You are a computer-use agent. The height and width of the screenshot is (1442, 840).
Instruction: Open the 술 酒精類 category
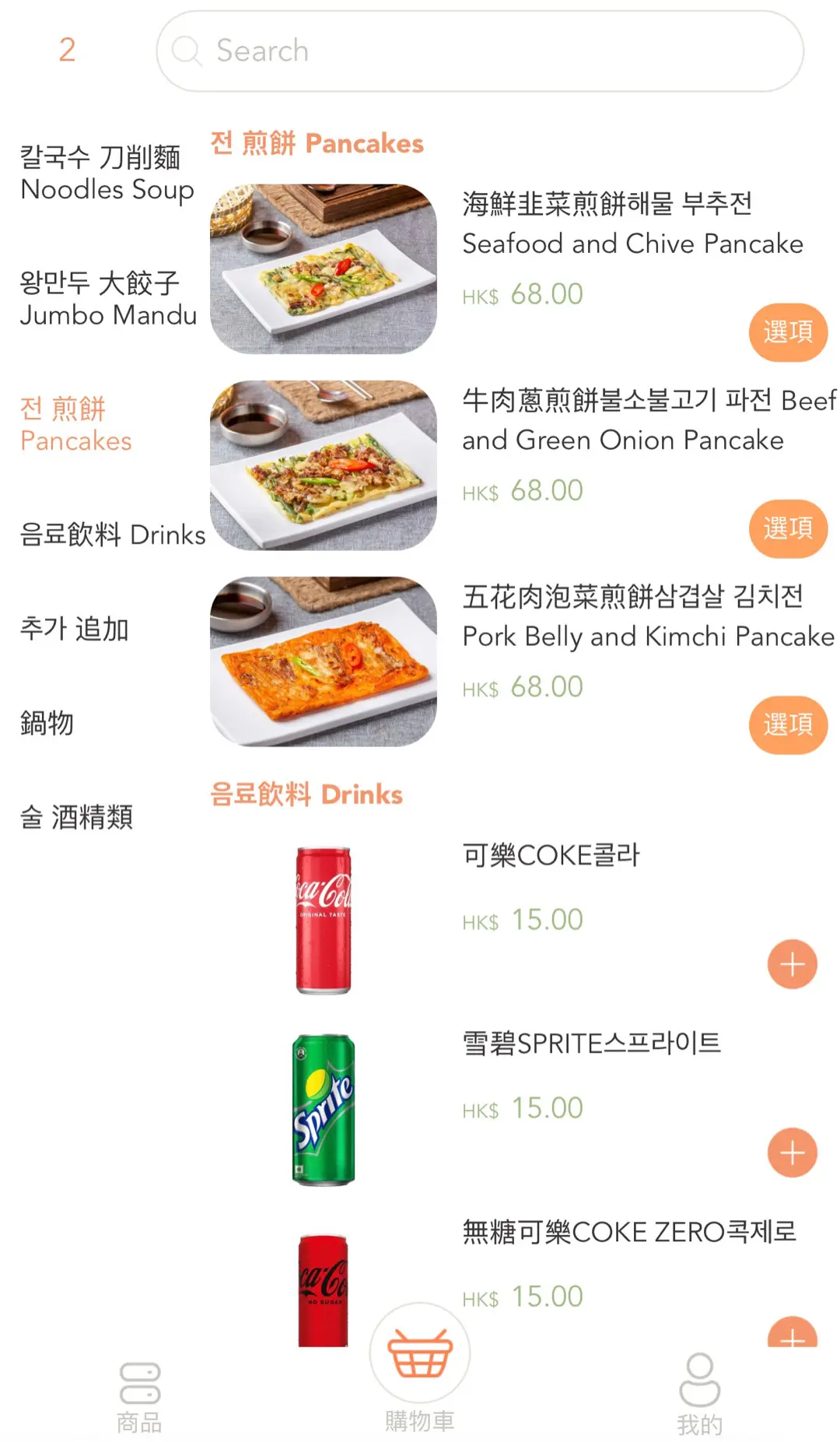pyautogui.click(x=76, y=817)
